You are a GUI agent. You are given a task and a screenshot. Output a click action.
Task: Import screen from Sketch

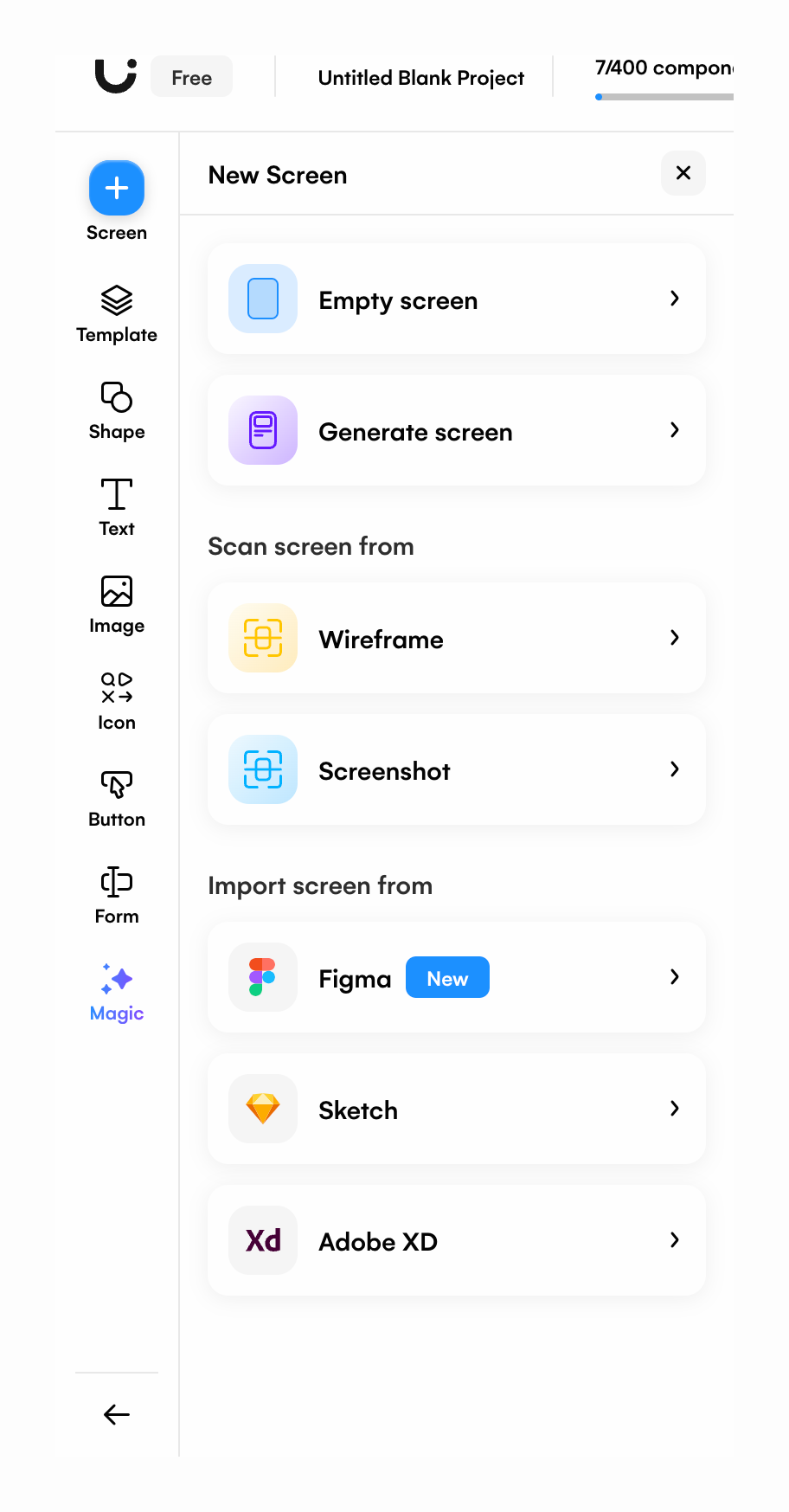pos(456,1110)
